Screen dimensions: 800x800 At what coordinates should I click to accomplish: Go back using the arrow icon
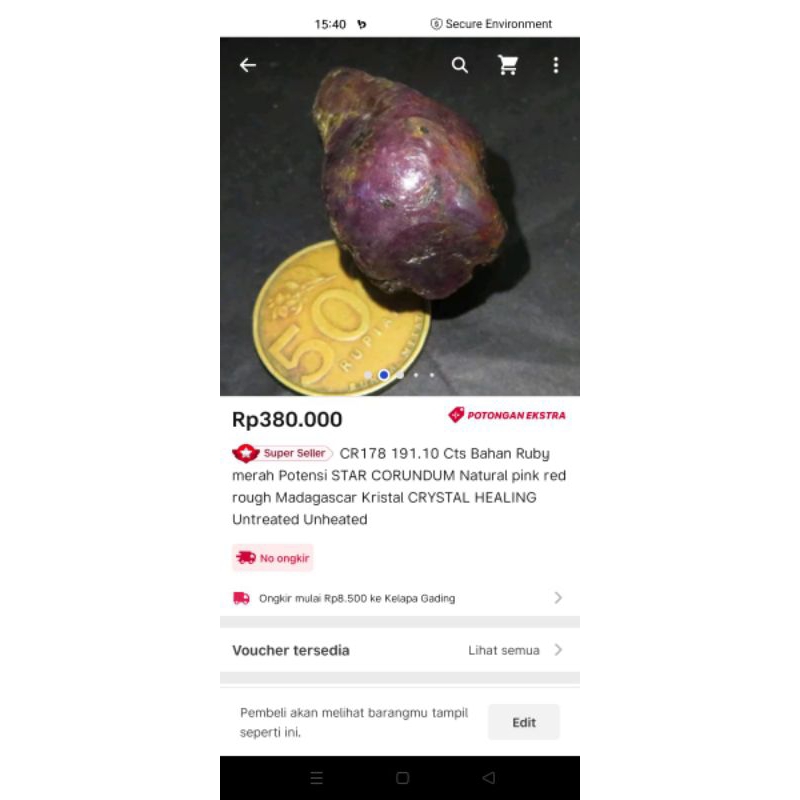(248, 65)
